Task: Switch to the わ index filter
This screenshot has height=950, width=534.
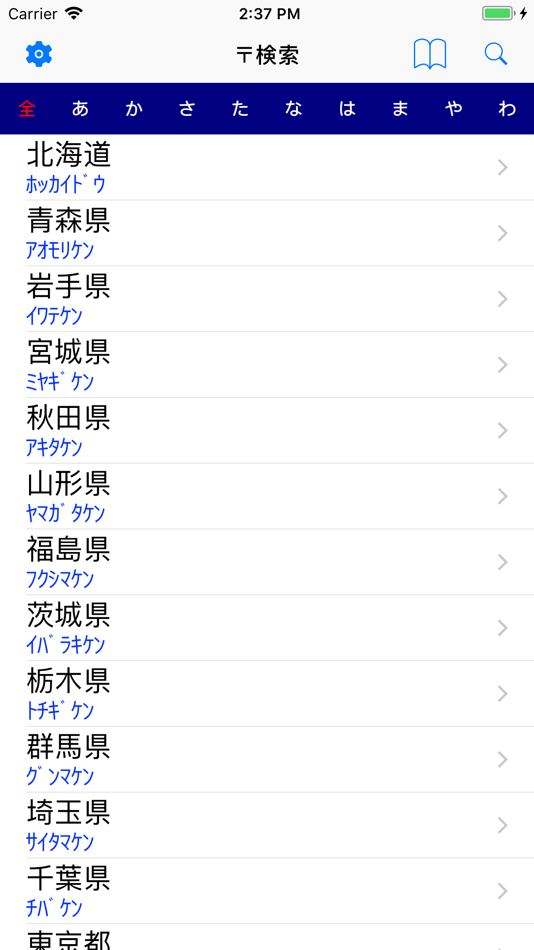Action: point(507,109)
